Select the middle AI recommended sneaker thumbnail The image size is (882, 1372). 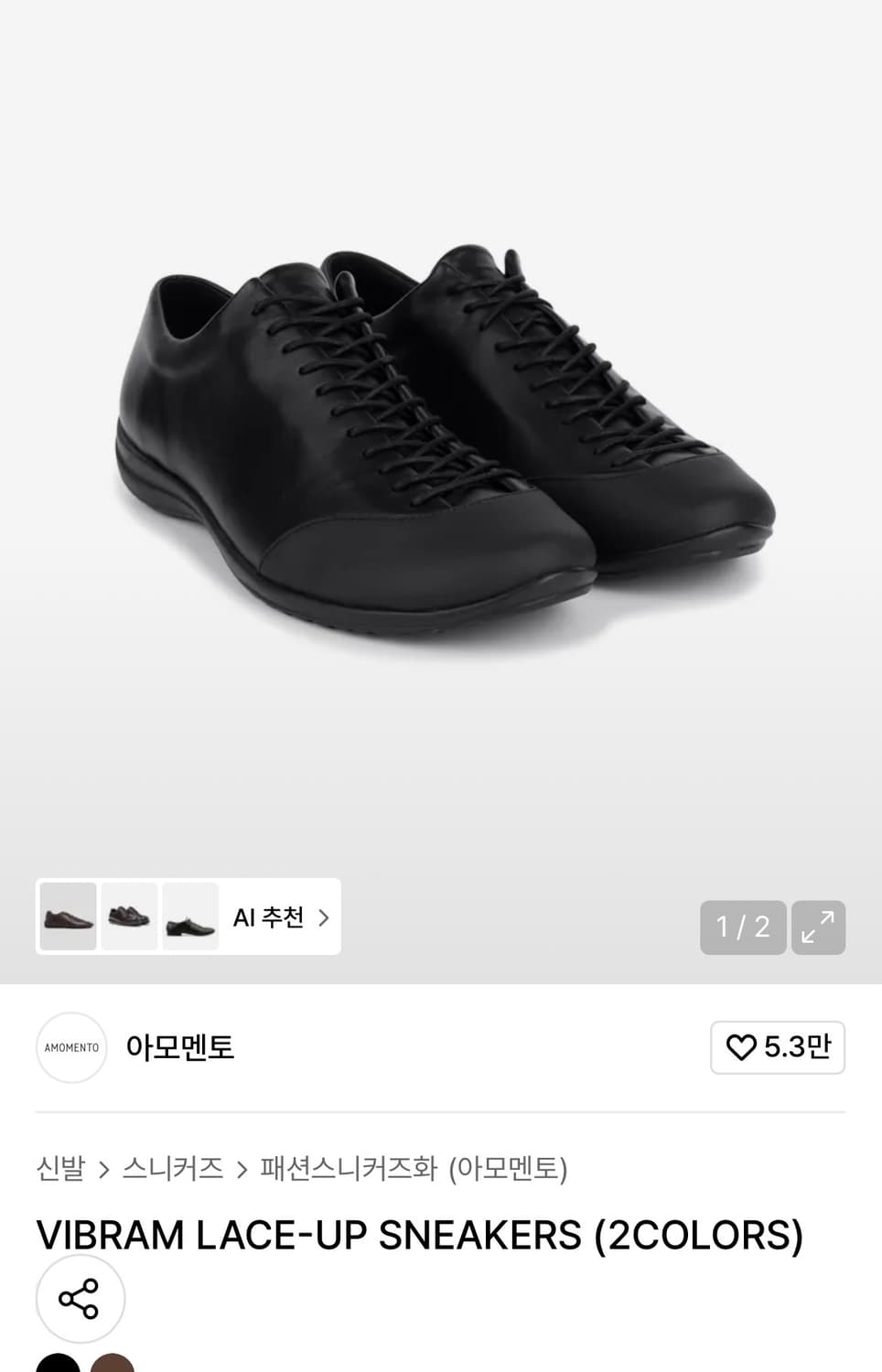click(x=129, y=916)
